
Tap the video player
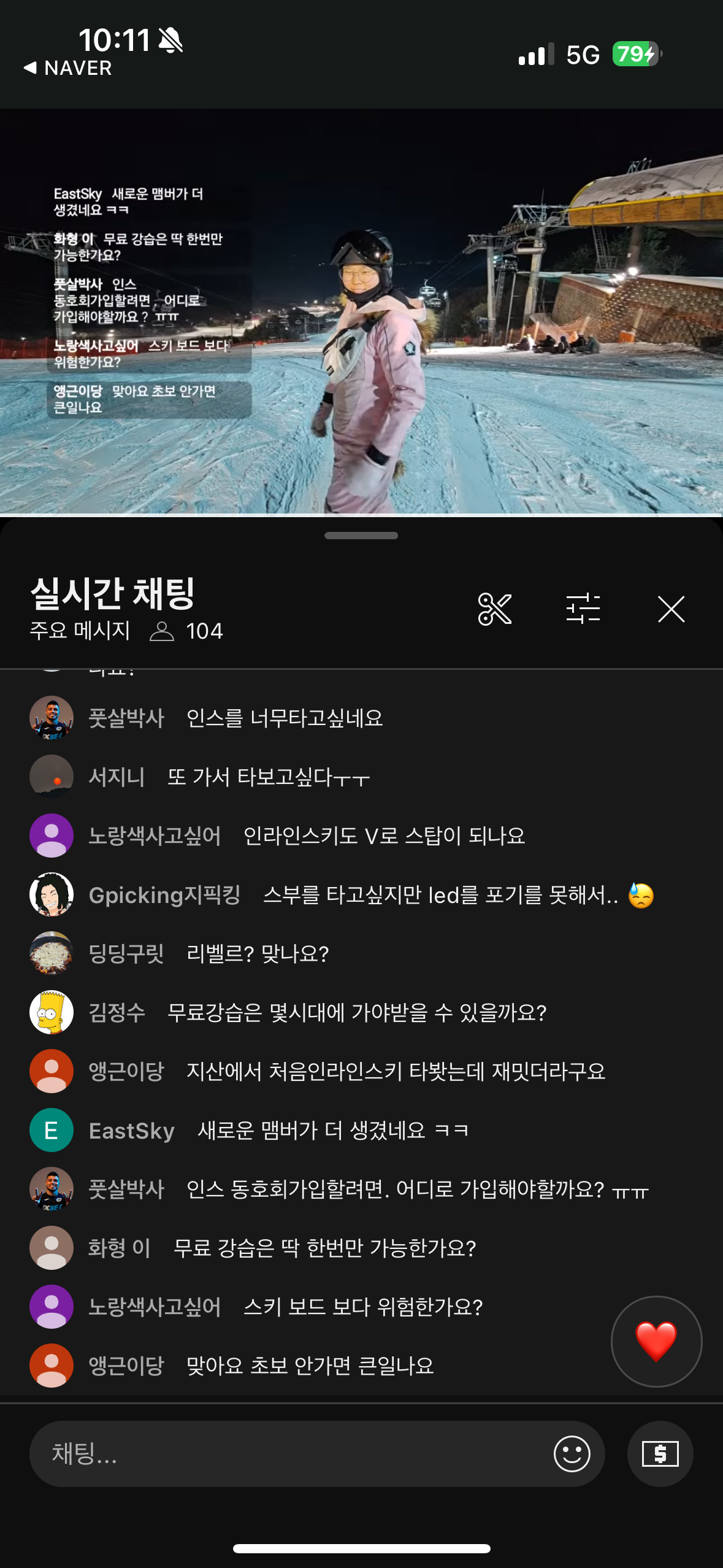361,313
